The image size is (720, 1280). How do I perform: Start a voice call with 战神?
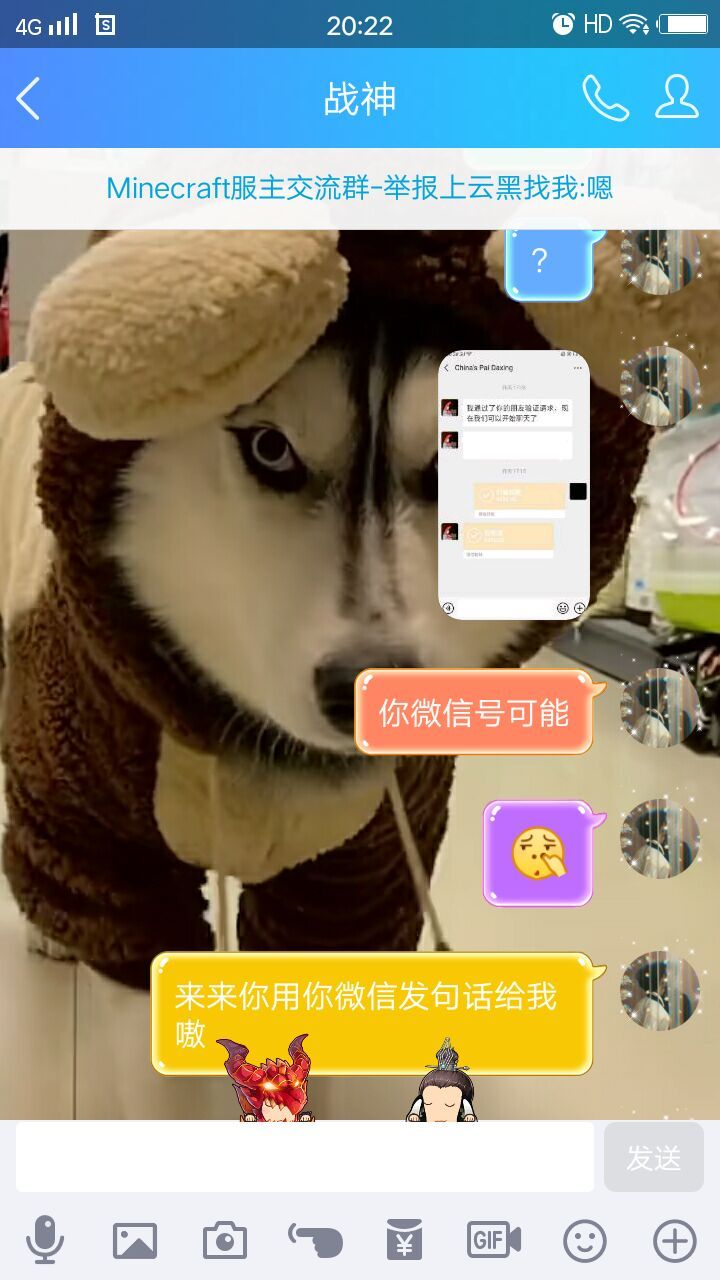click(x=605, y=98)
